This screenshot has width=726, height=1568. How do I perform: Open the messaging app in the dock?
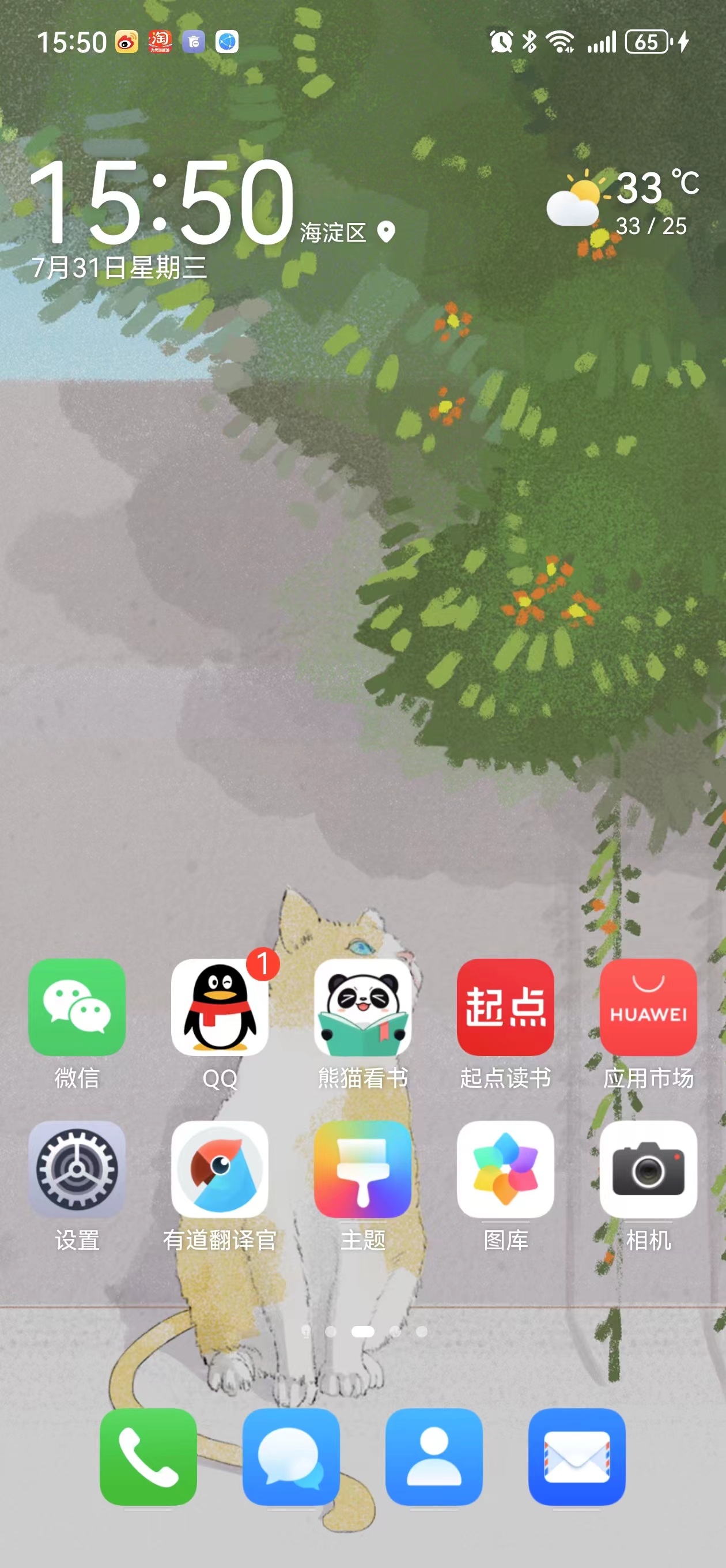[292, 1456]
